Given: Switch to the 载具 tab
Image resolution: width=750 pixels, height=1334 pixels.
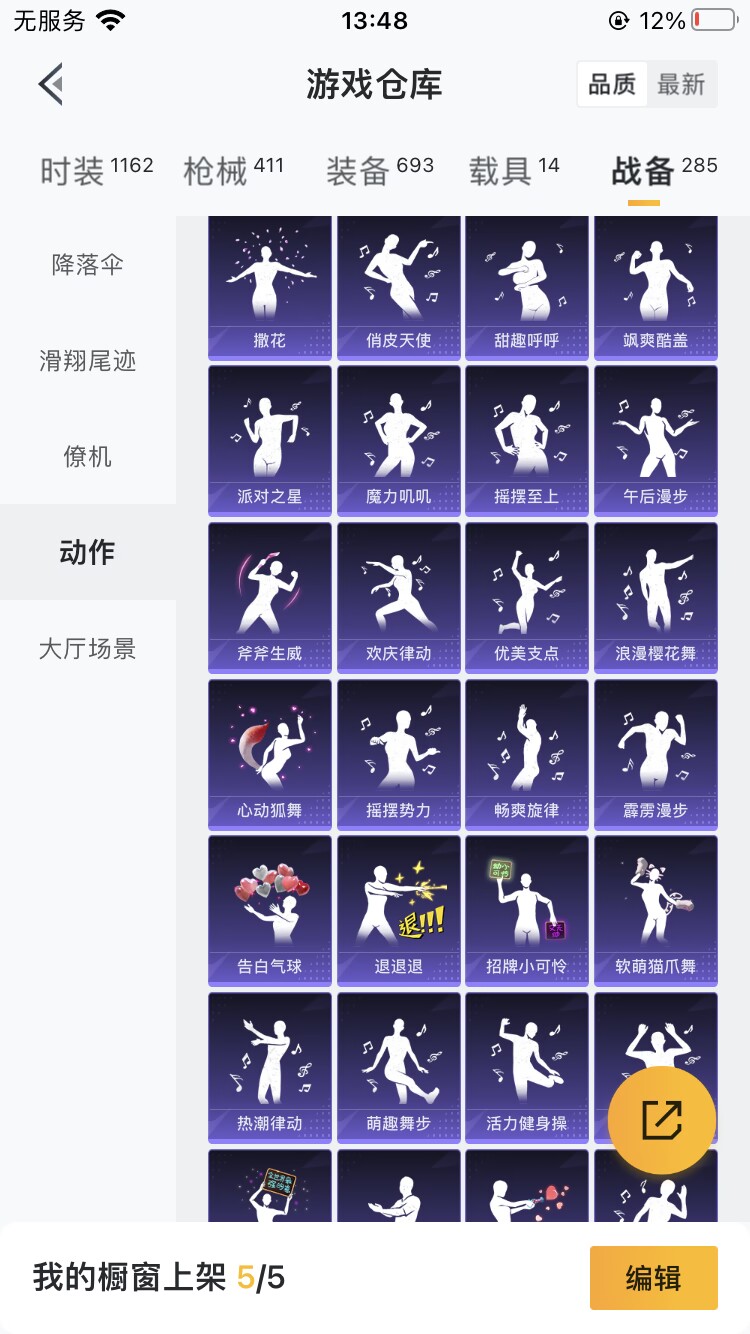Looking at the screenshot, I should click(x=514, y=171).
